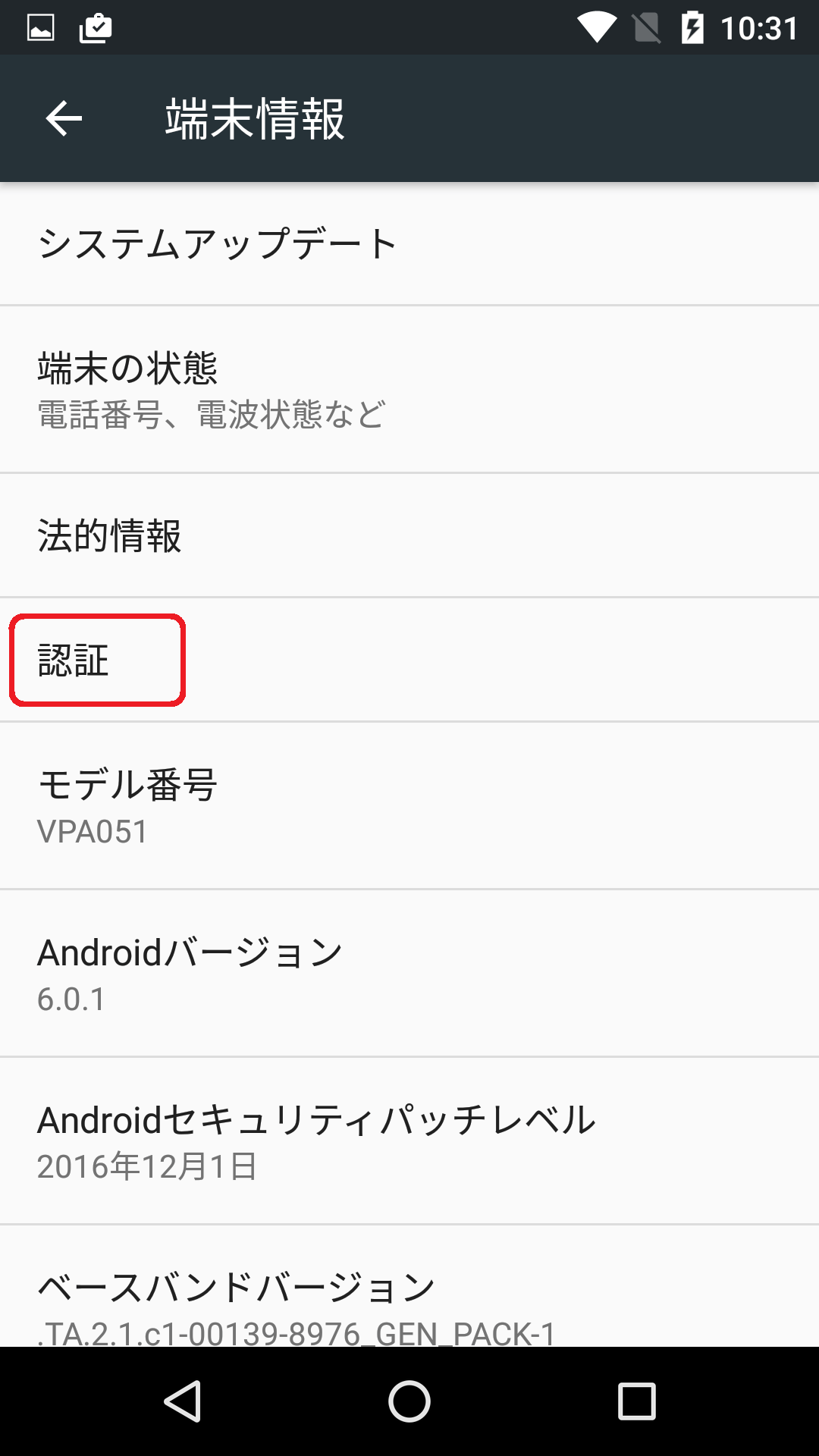The image size is (819, 1456).
Task: Tap Androidセキュリティパッチレベル row
Action: [x=409, y=1141]
